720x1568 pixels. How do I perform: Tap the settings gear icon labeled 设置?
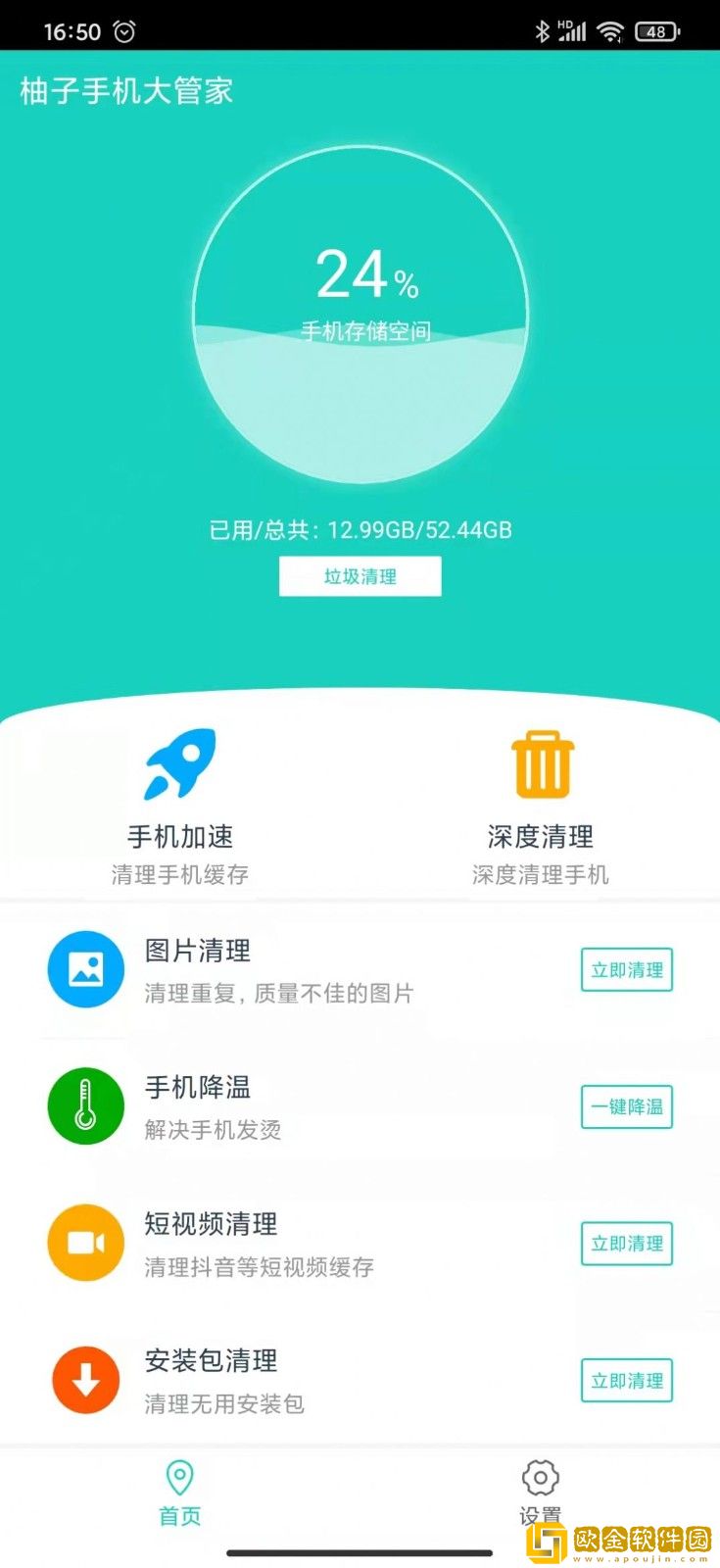click(x=540, y=1477)
